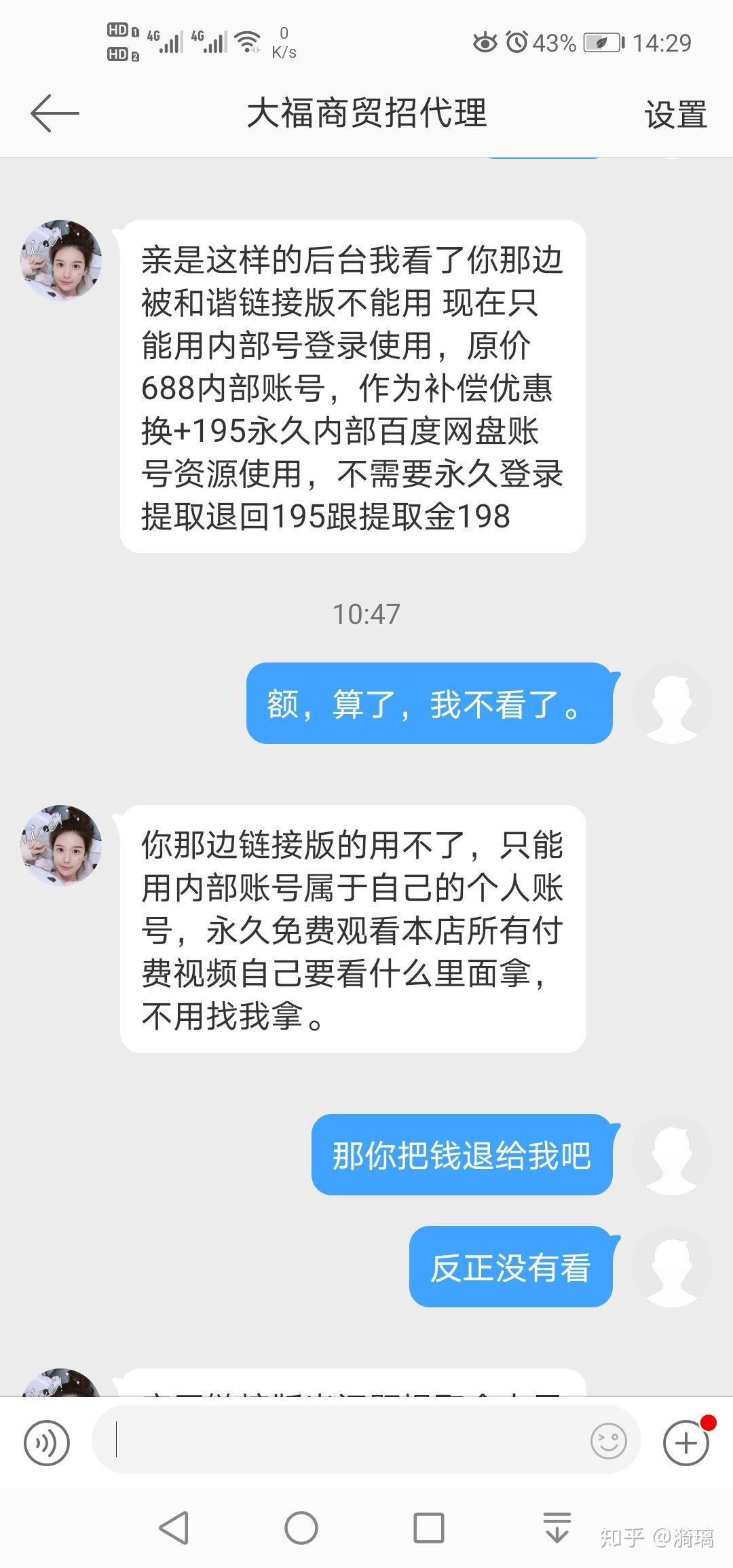This screenshot has height=1568, width=733.
Task: Open 设置 for this chat
Action: (x=675, y=114)
